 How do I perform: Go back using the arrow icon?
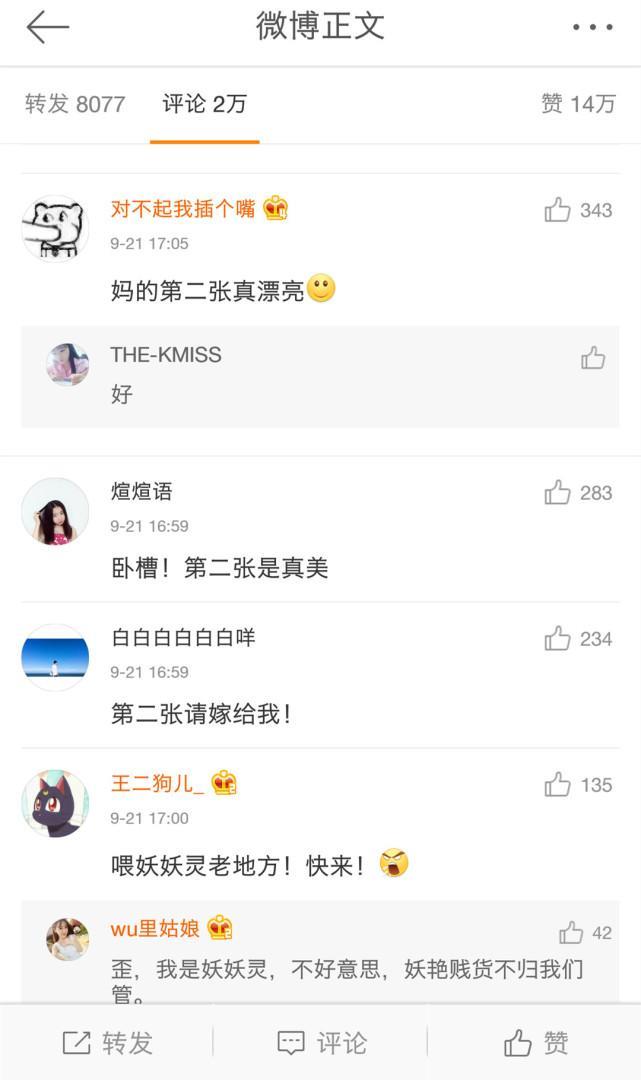[x=47, y=28]
